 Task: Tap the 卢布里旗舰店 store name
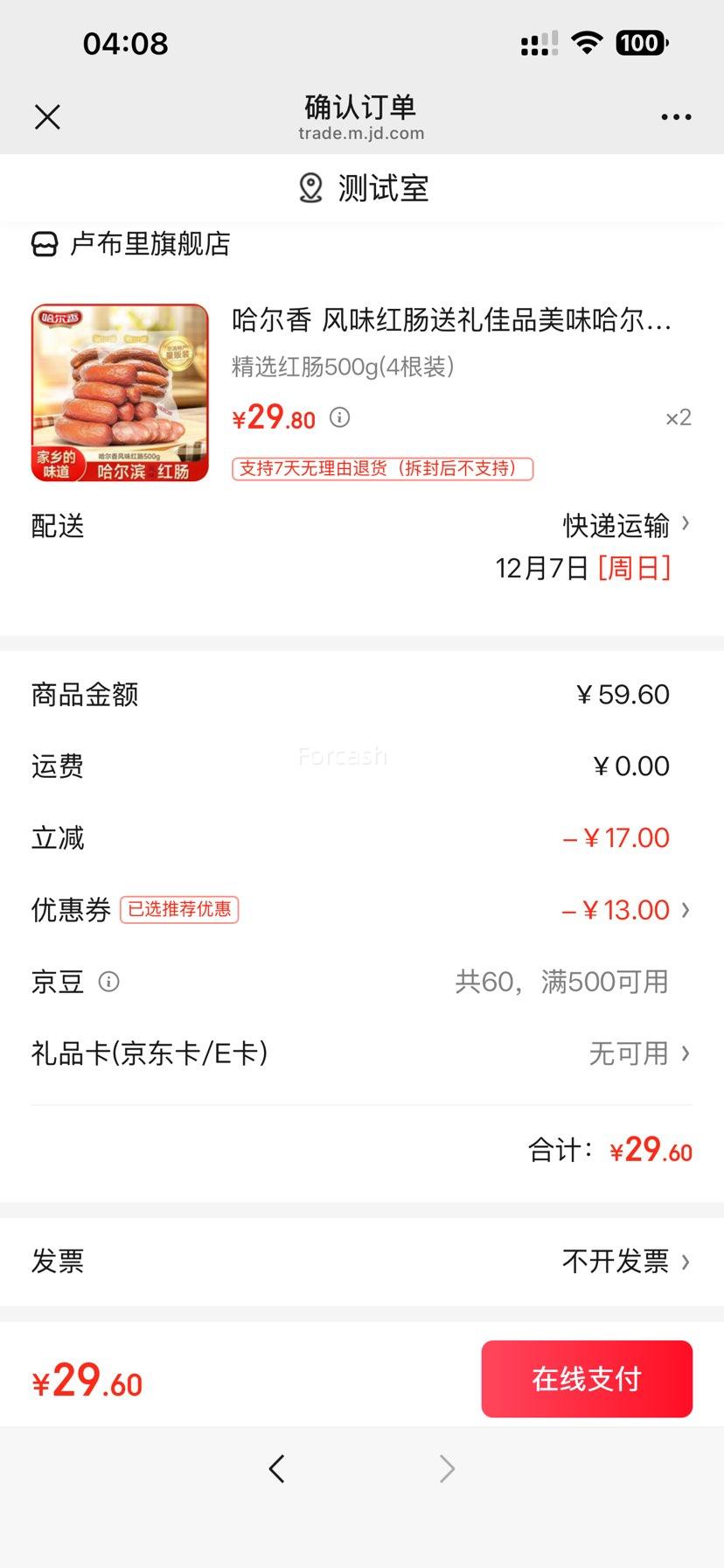pos(153,245)
